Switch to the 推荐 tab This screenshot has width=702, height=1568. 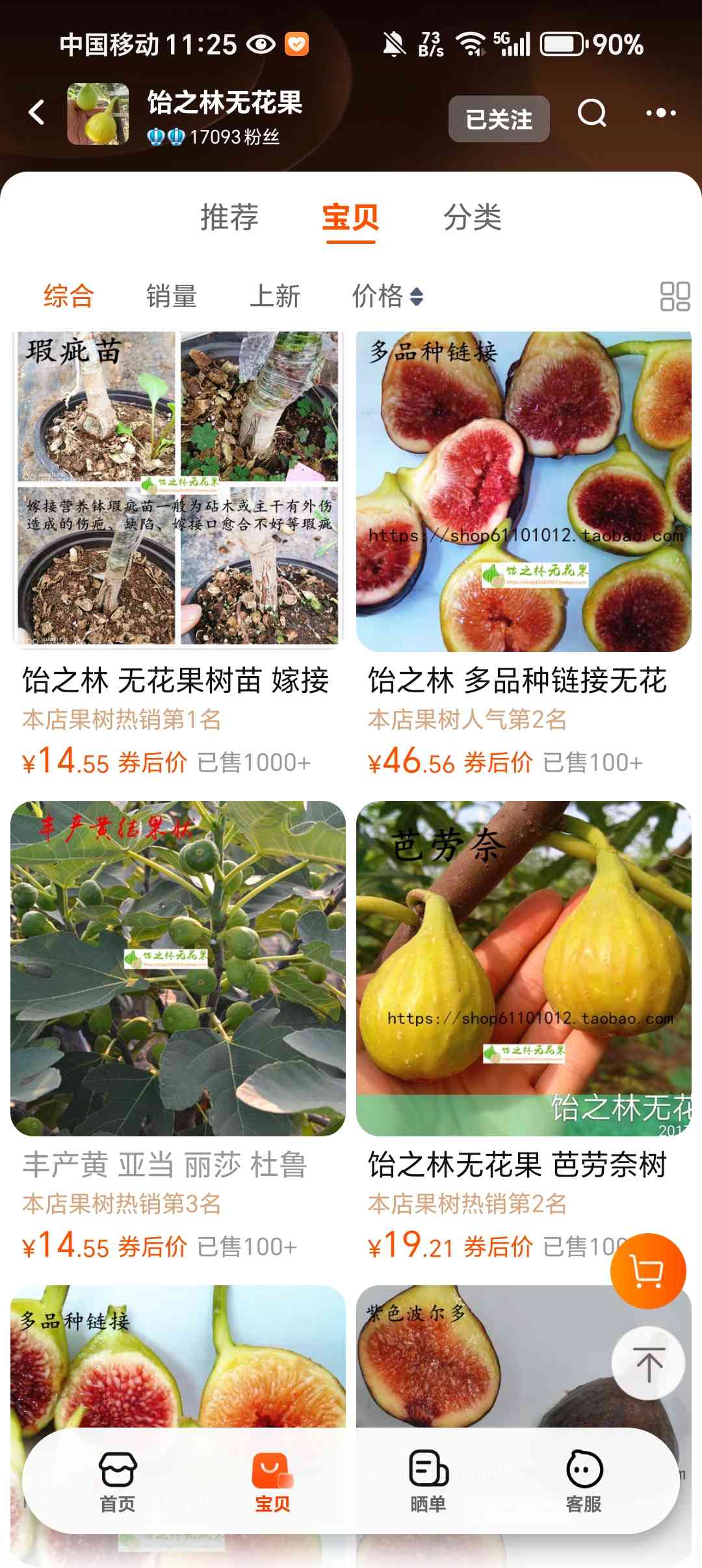coord(229,217)
